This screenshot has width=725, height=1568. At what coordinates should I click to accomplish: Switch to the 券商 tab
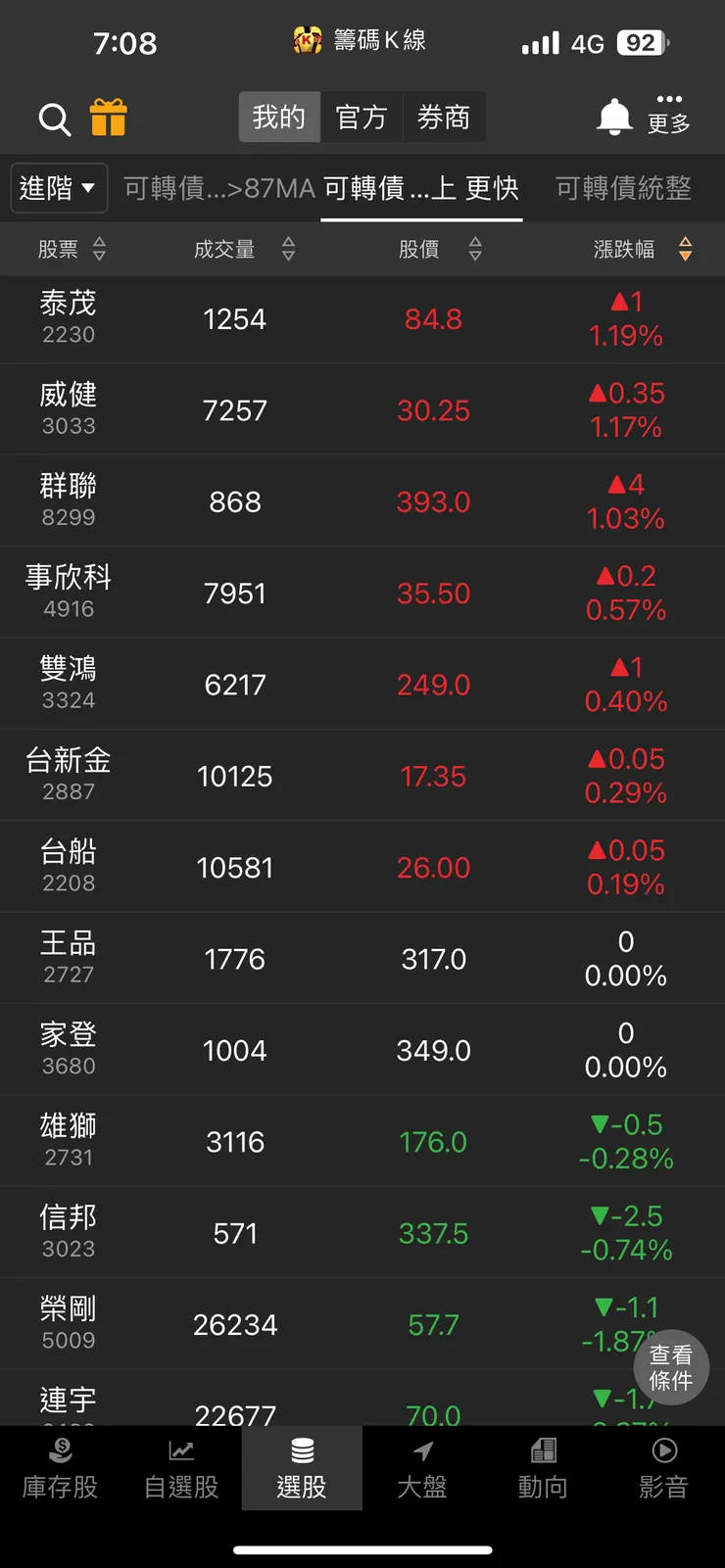(x=444, y=117)
